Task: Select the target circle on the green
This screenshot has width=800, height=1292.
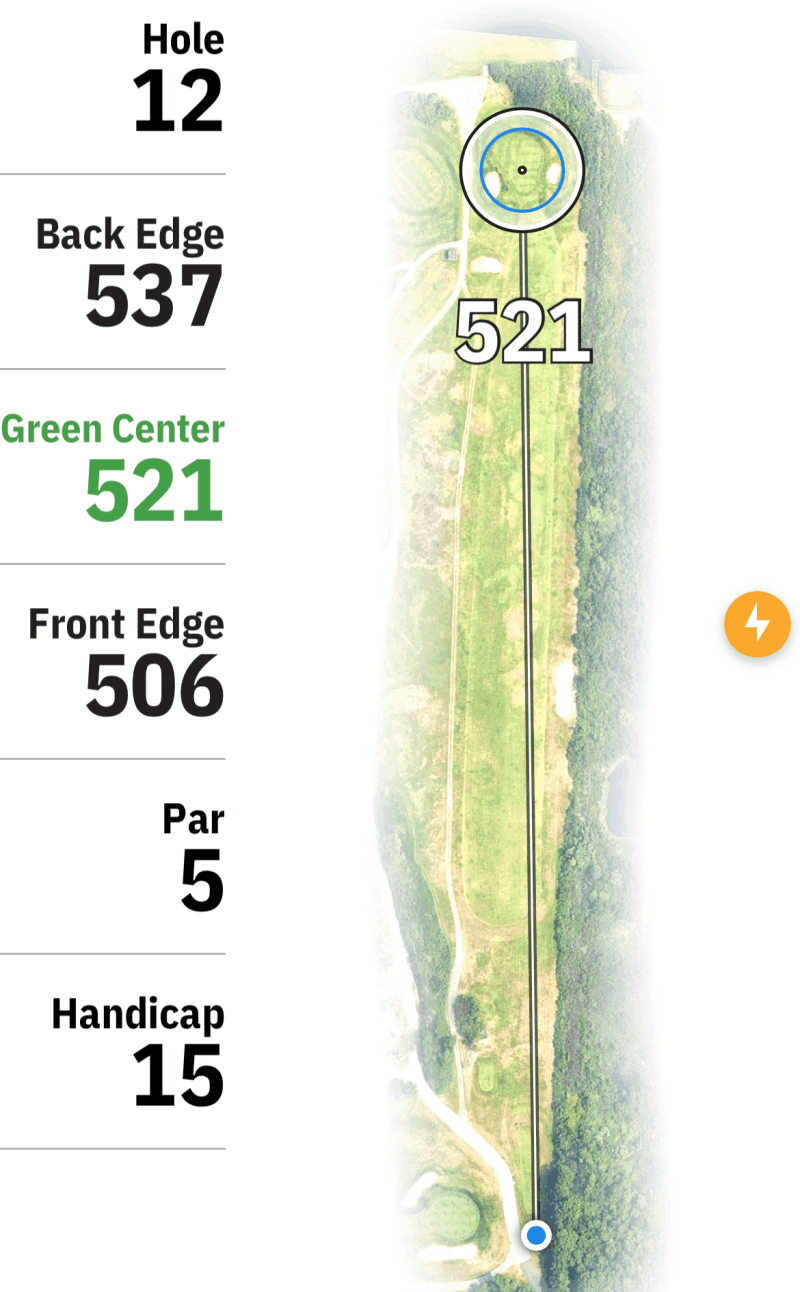Action: (x=522, y=170)
